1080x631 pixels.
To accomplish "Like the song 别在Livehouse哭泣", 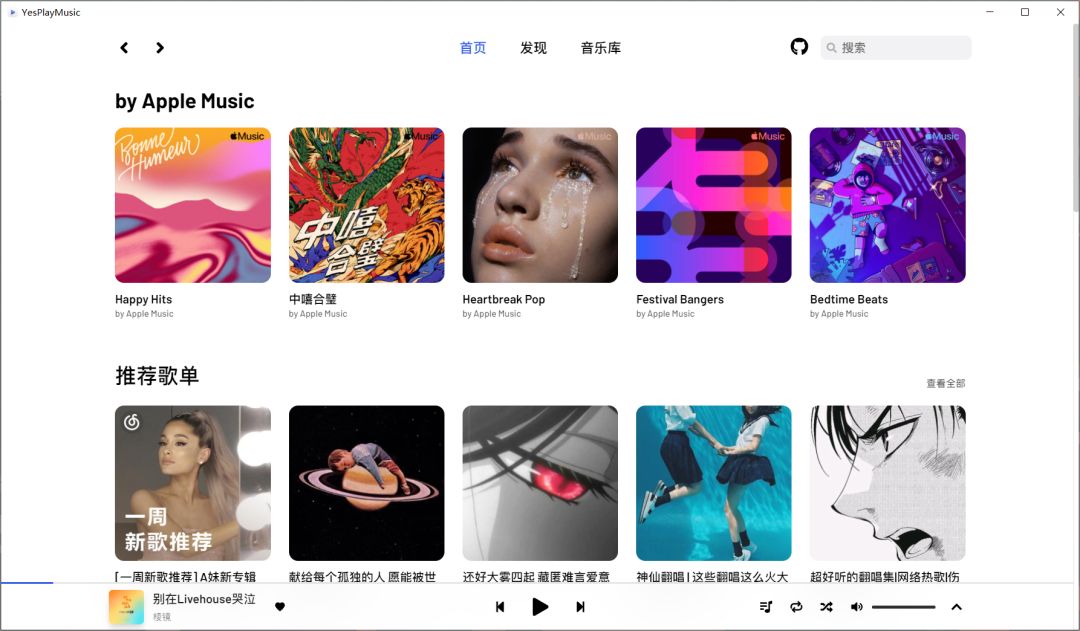I will point(280,607).
